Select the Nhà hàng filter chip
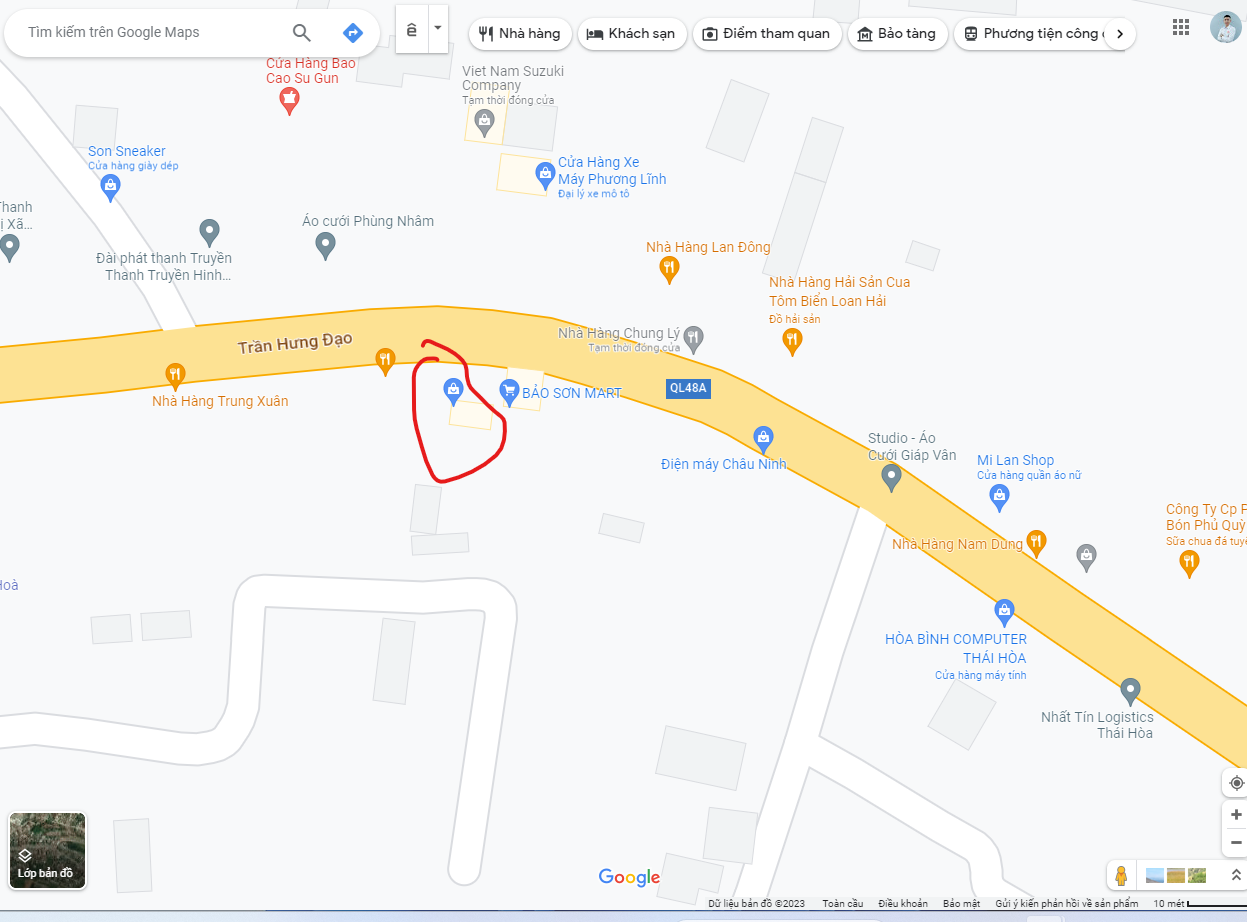 pos(520,33)
